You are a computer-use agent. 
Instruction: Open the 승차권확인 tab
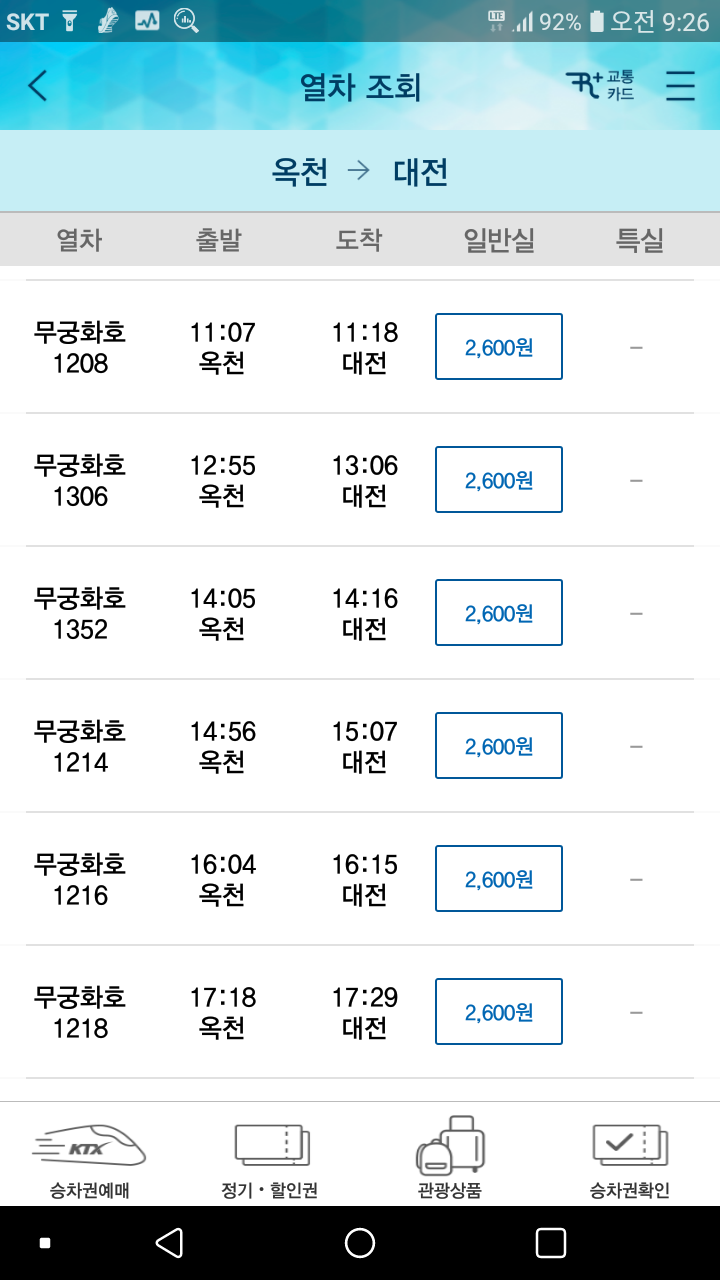coord(630,1160)
